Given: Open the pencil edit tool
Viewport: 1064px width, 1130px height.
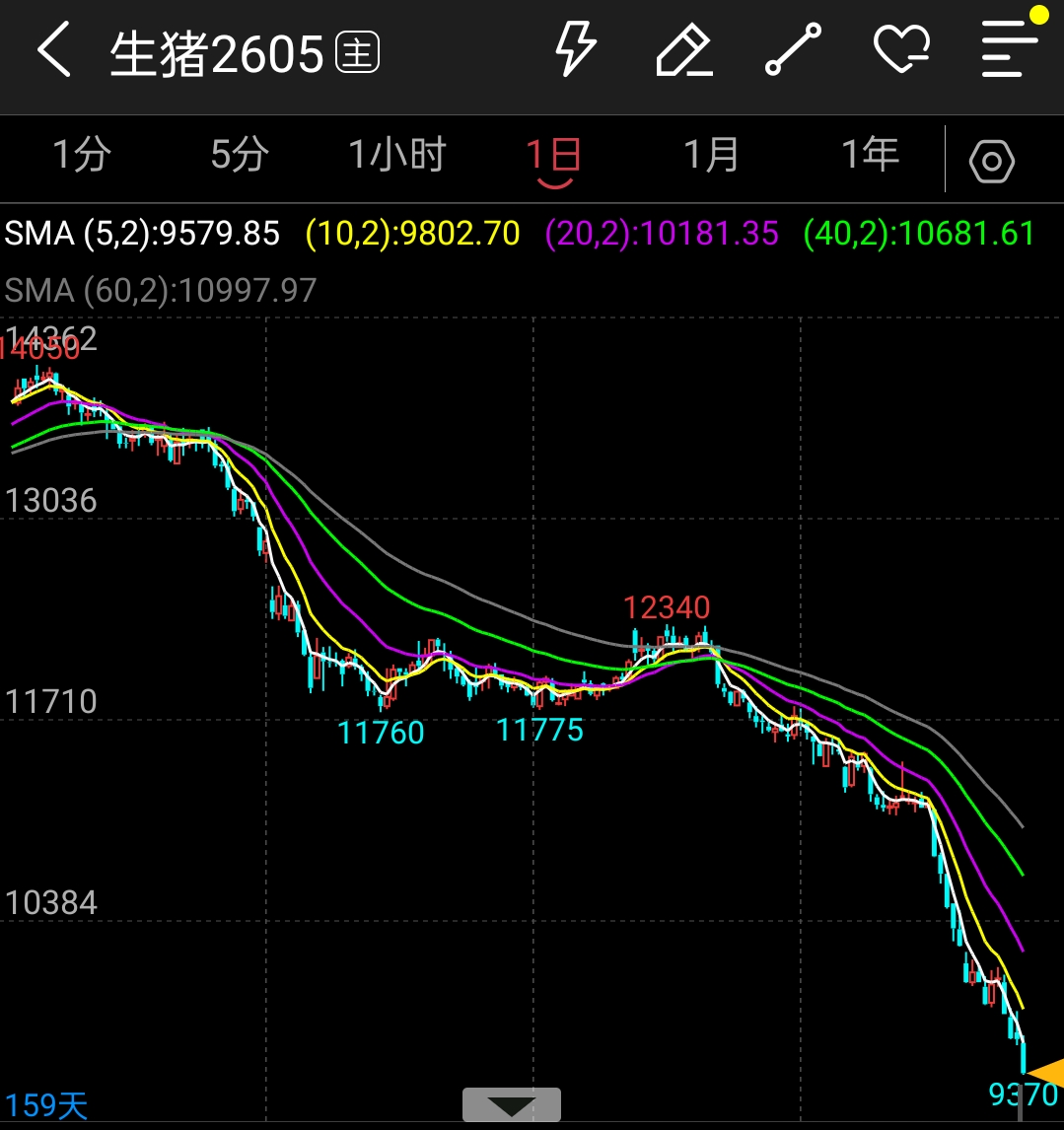Looking at the screenshot, I should click(683, 50).
